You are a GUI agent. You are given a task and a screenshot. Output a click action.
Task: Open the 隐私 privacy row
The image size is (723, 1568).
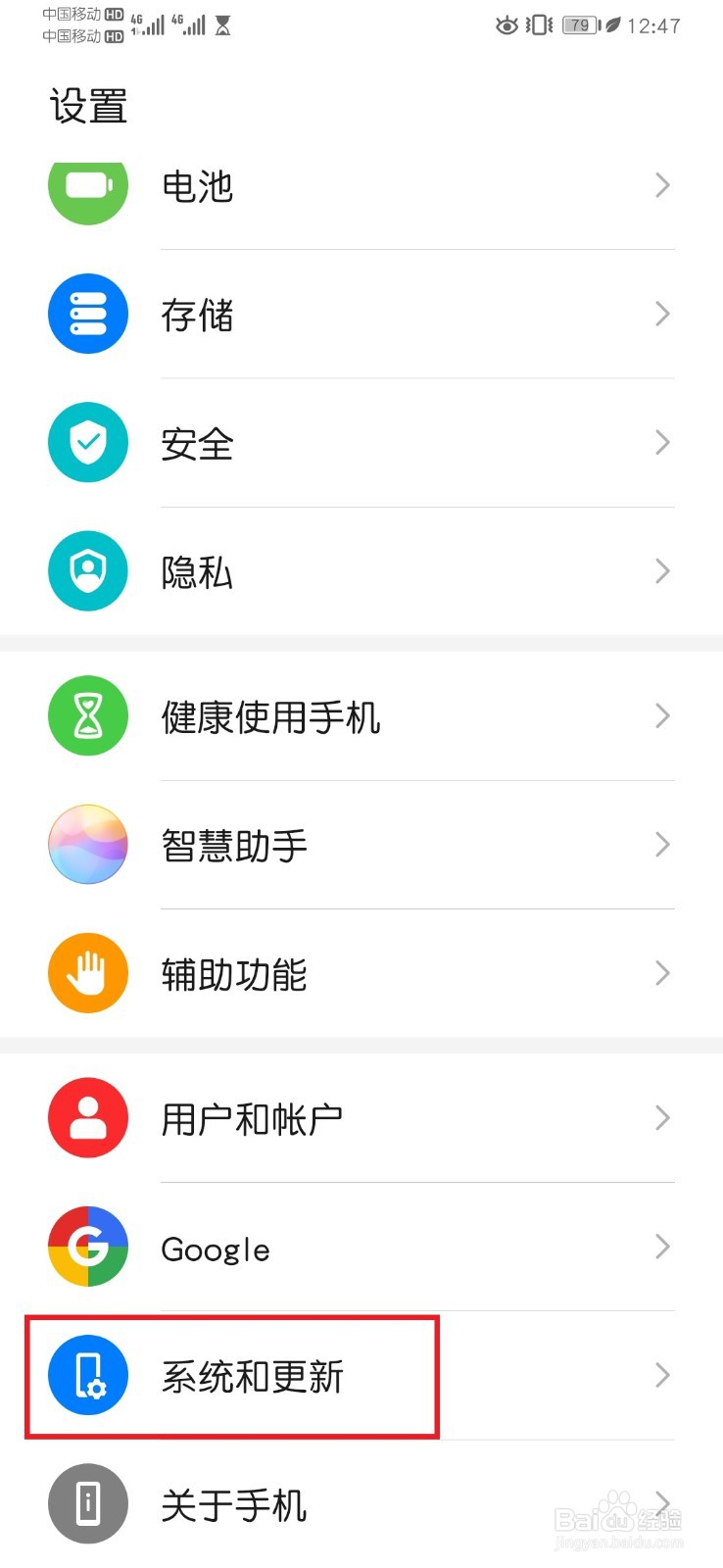361,571
